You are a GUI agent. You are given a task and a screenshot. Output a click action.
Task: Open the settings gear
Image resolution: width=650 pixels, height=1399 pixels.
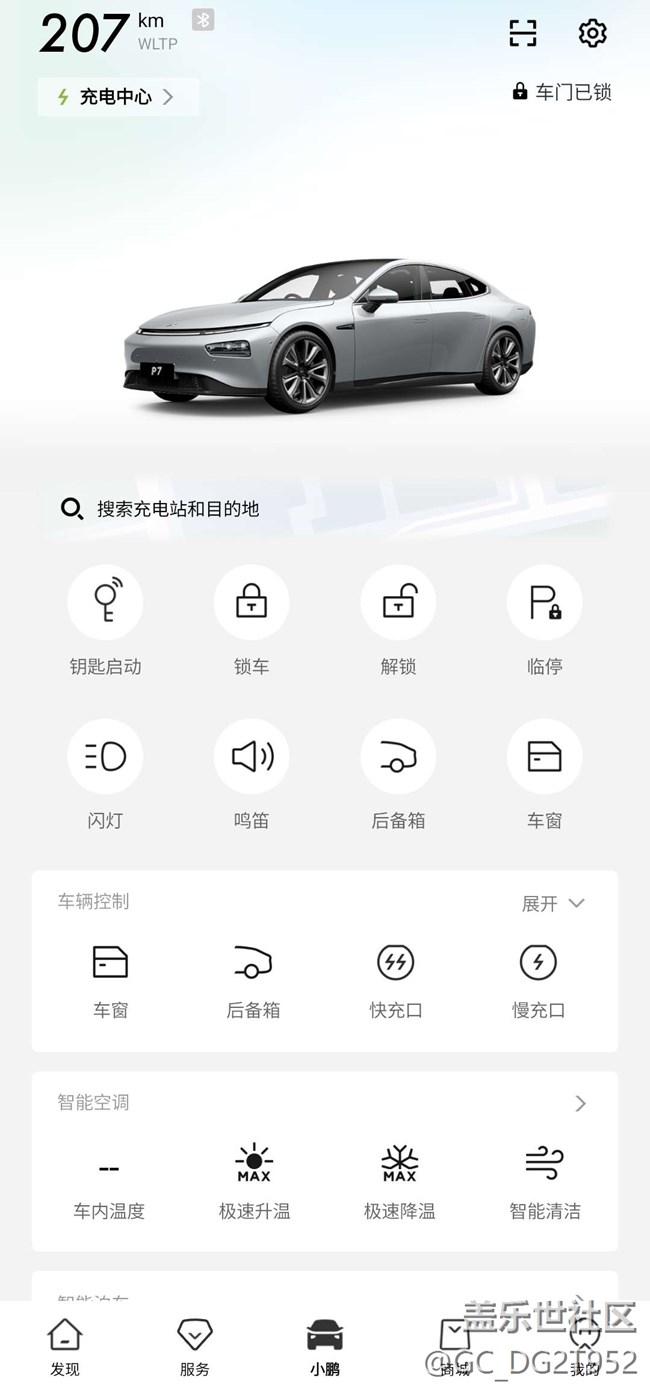point(592,33)
